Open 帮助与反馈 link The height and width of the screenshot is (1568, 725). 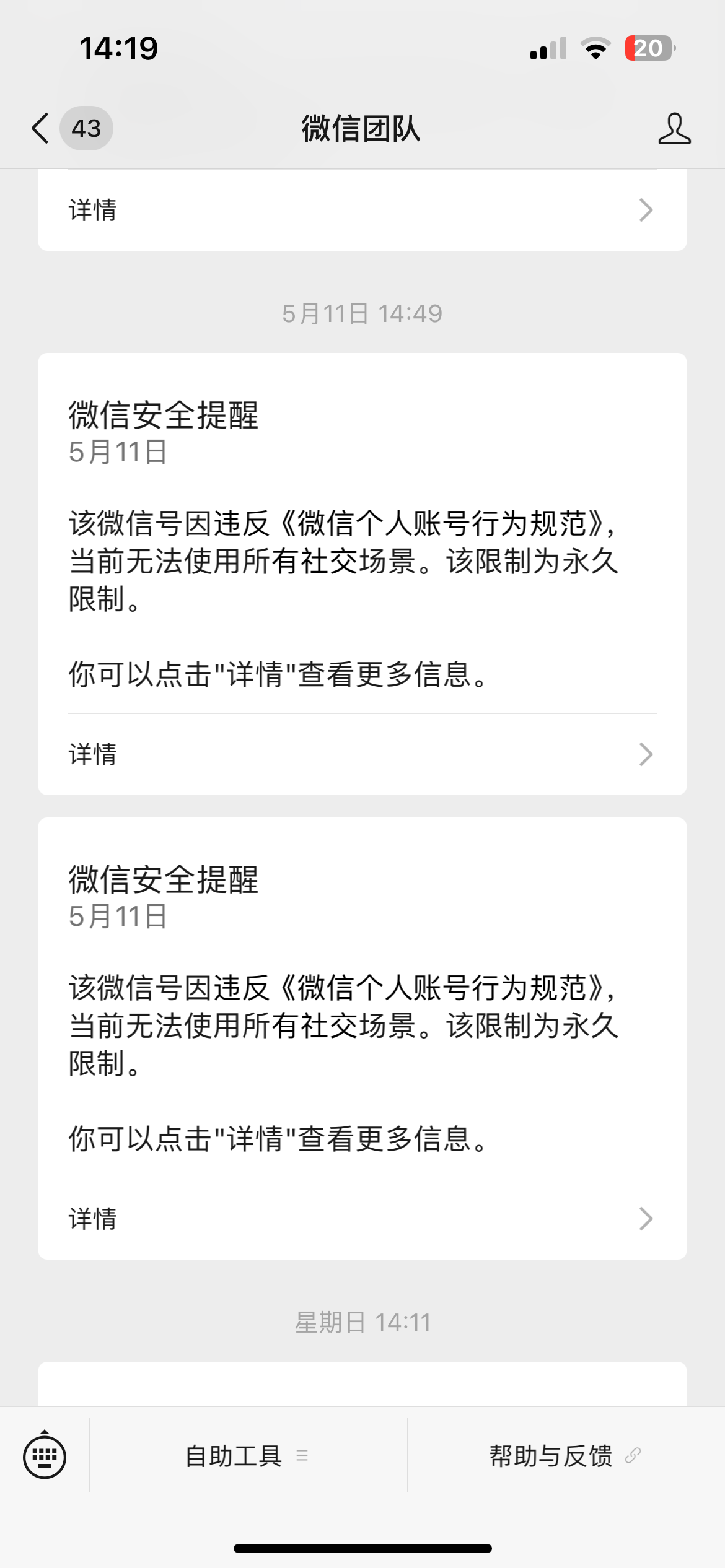click(x=566, y=1455)
